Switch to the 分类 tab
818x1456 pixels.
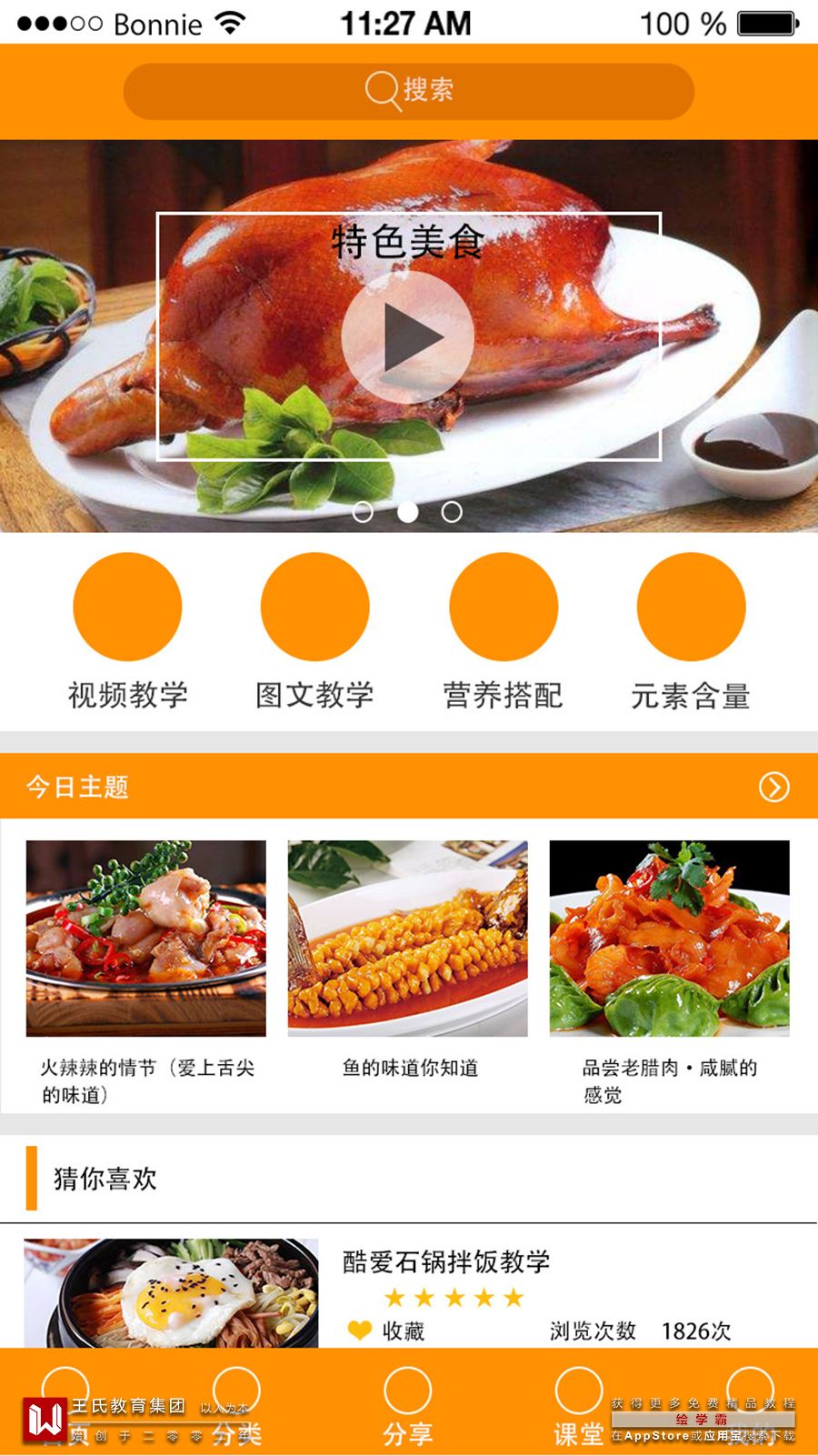[236, 1405]
